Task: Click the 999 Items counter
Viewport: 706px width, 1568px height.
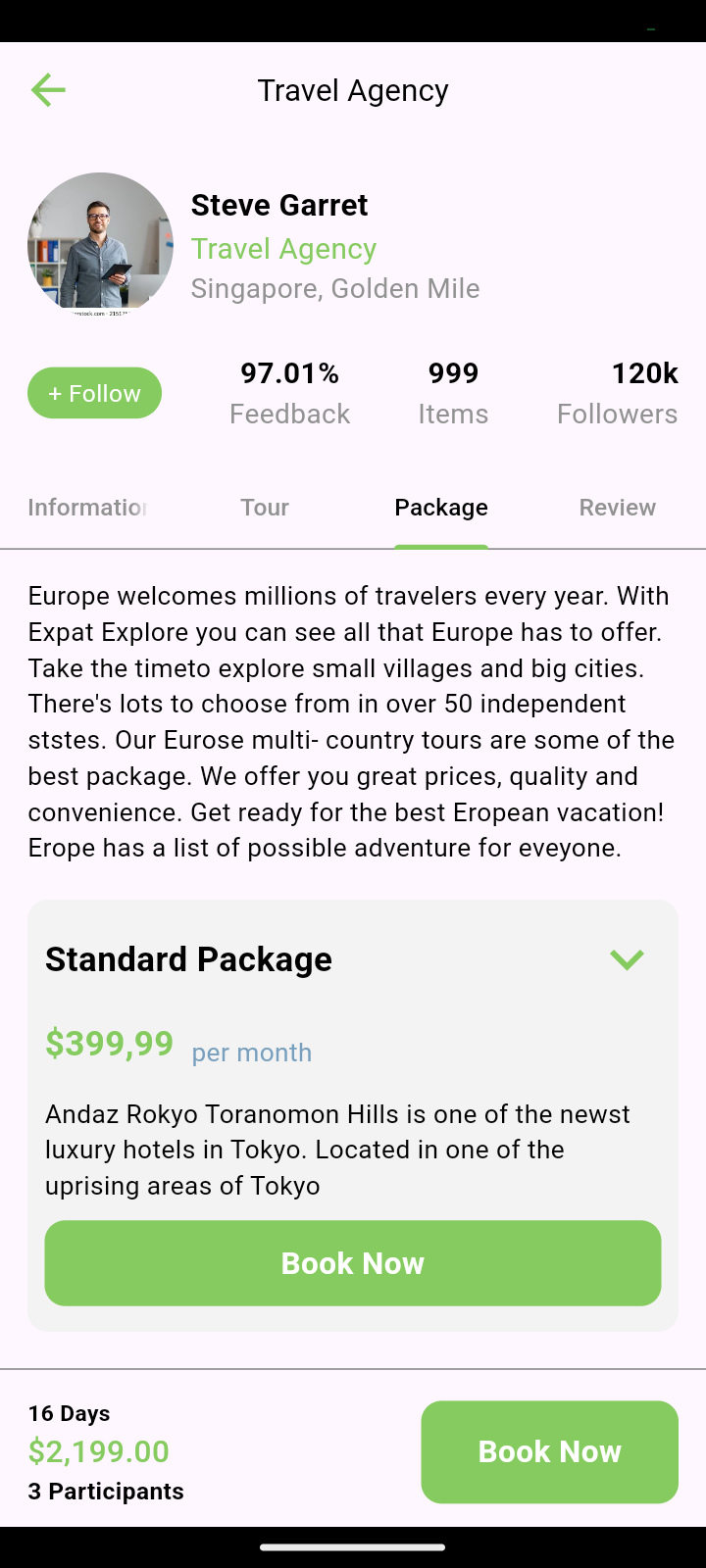Action: click(x=453, y=392)
